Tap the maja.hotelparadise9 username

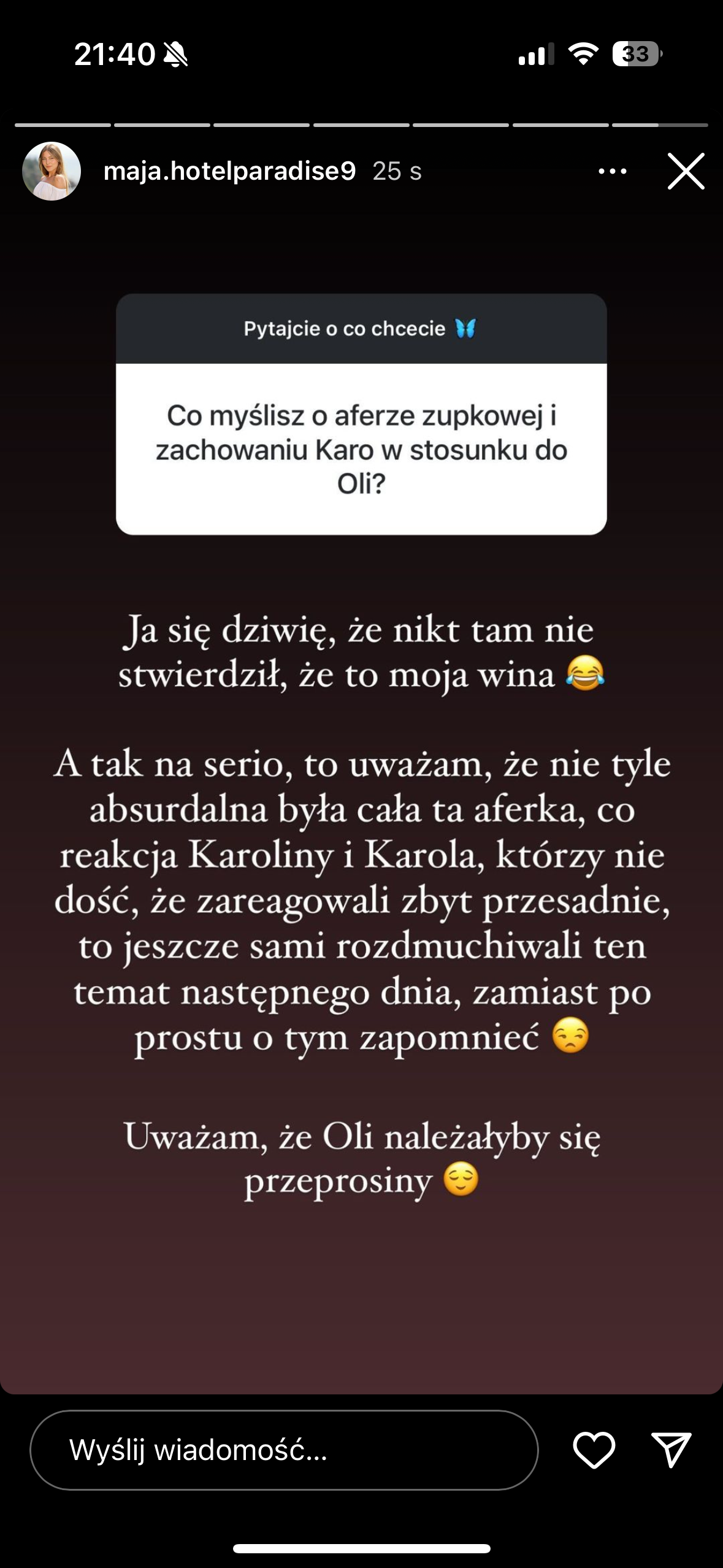[229, 171]
